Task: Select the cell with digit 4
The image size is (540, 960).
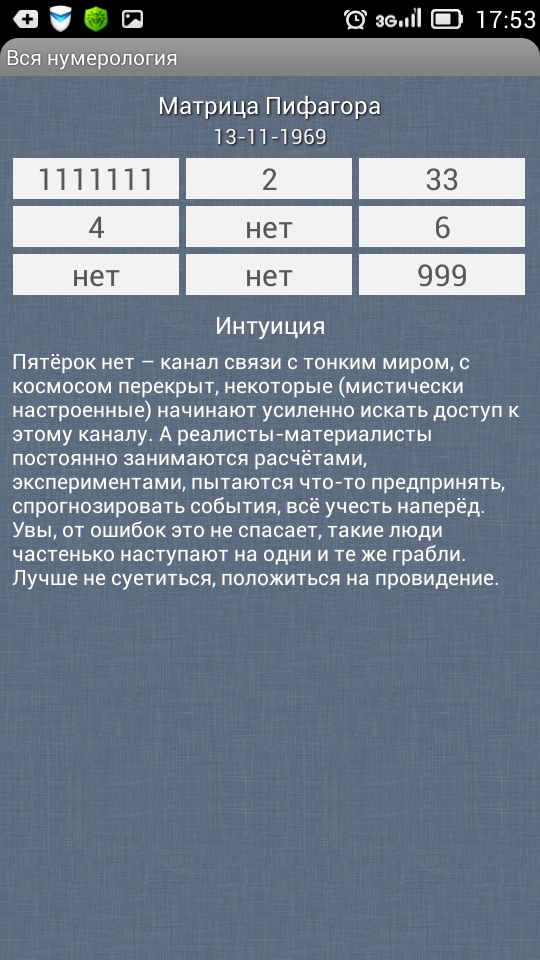Action: tap(96, 227)
